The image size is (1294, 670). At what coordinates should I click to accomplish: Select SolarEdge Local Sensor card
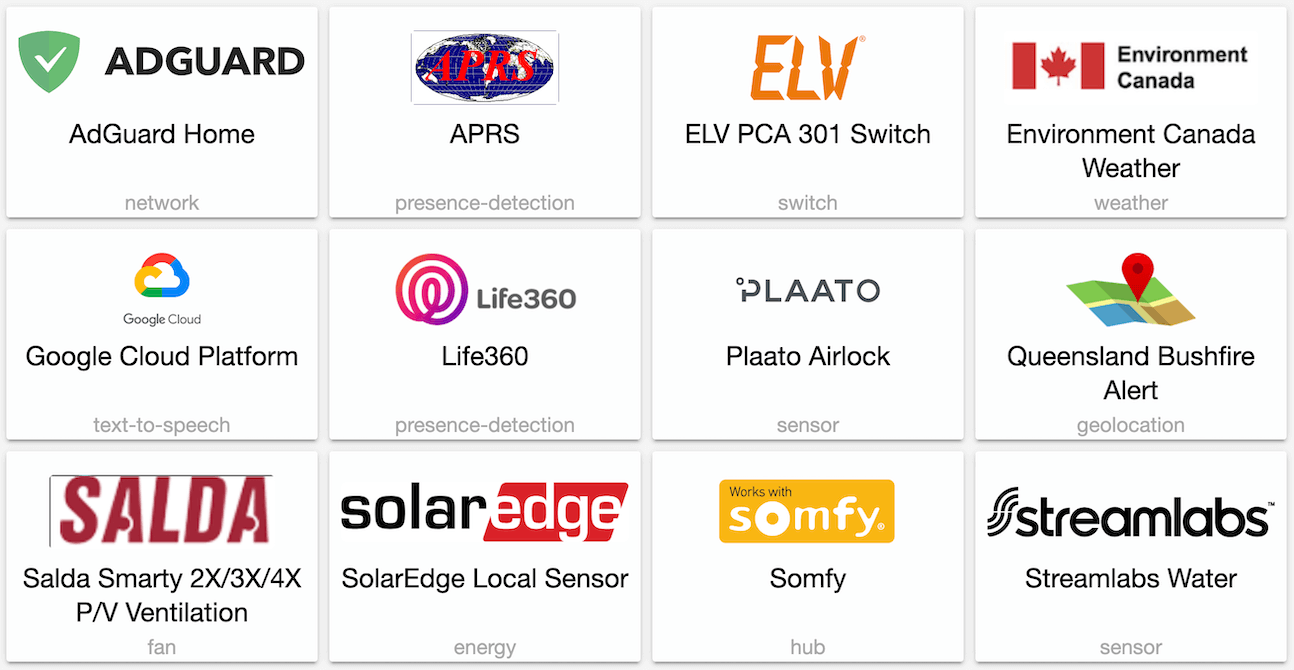(485, 578)
